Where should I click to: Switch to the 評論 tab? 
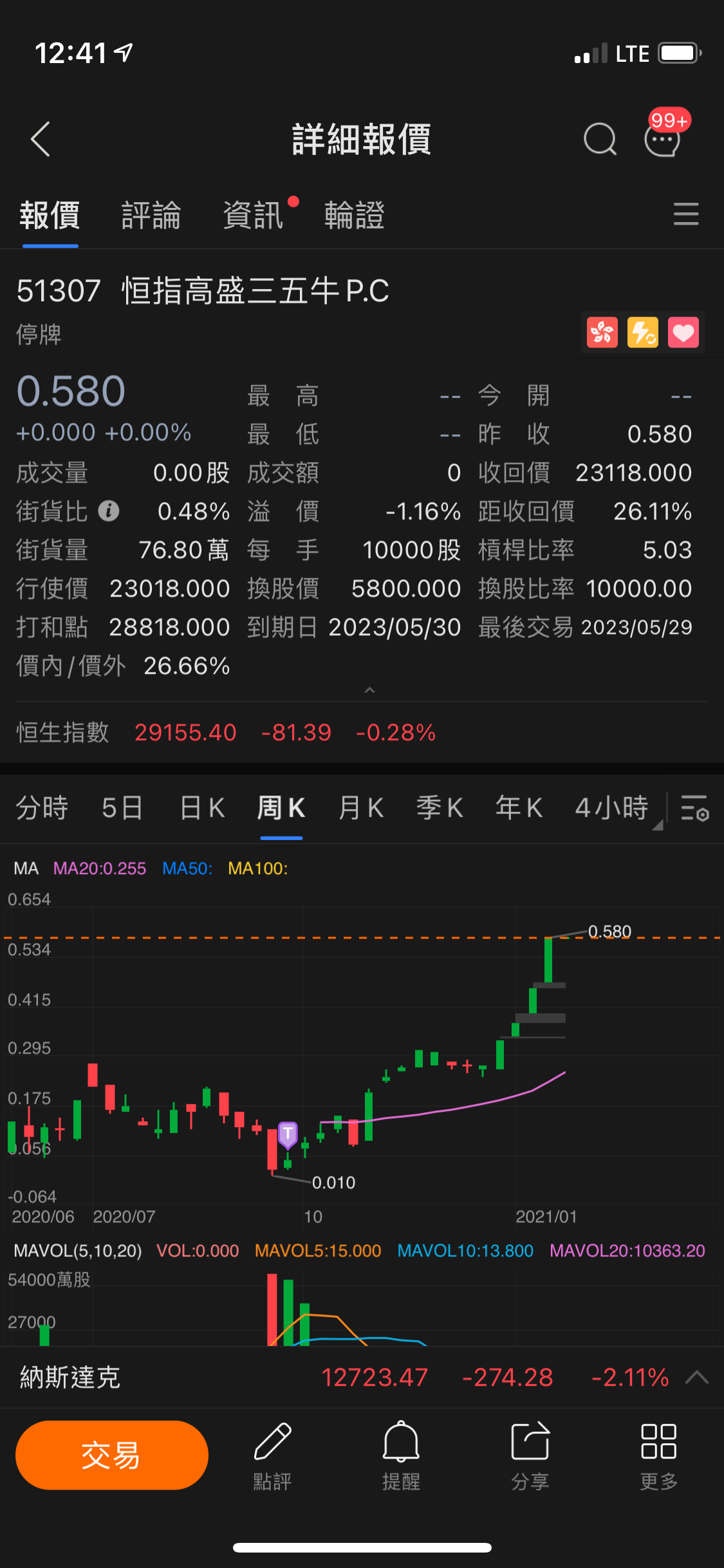click(x=151, y=215)
